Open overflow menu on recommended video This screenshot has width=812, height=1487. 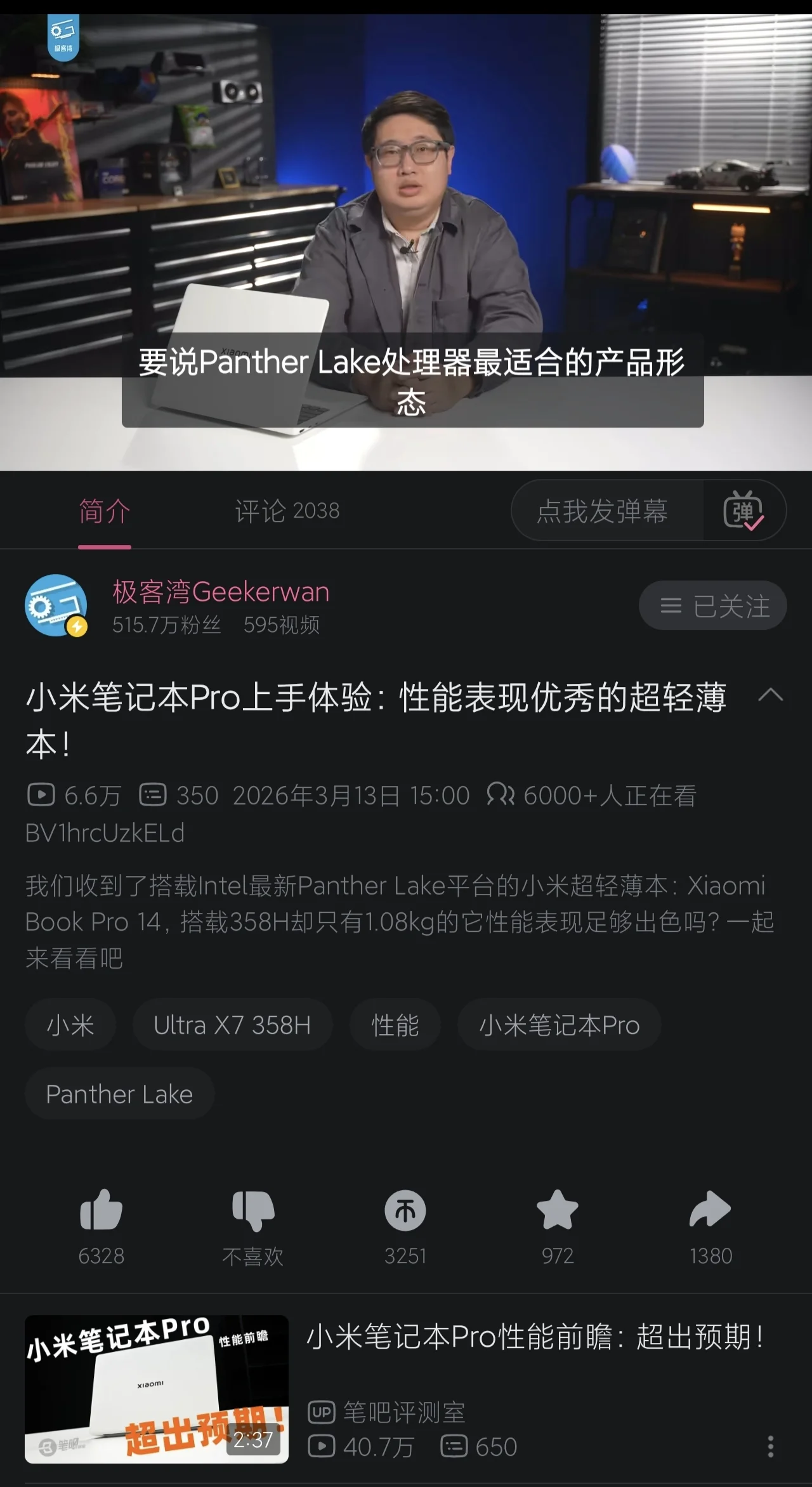770,1446
